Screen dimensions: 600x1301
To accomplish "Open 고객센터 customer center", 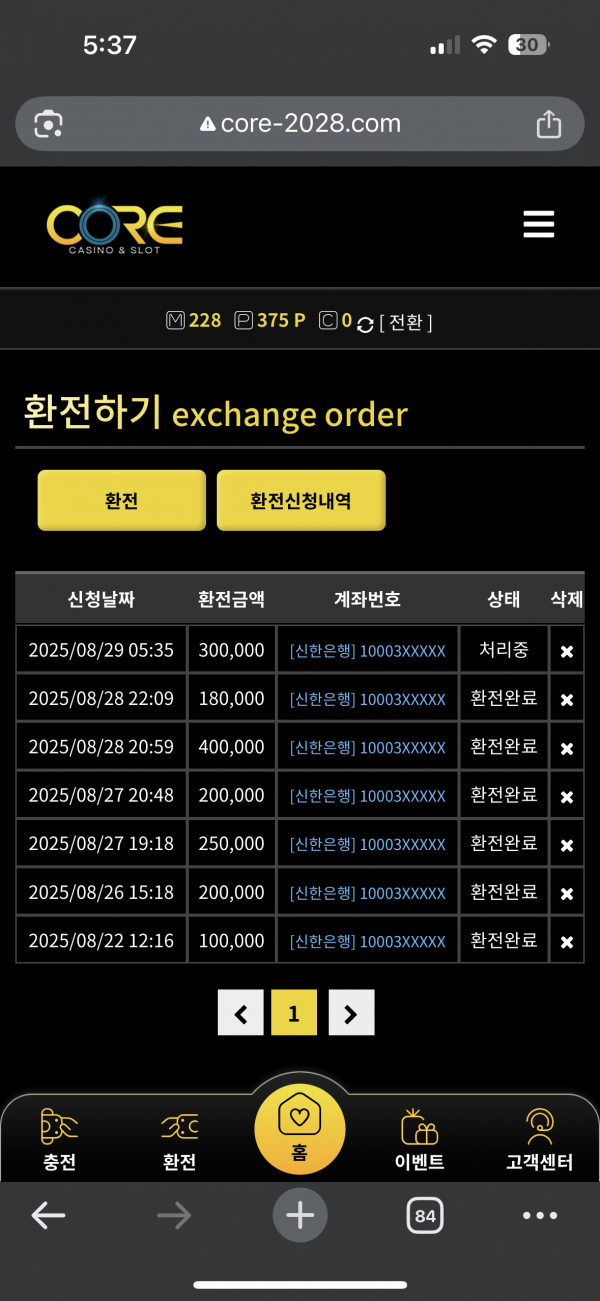I will click(x=540, y=1140).
